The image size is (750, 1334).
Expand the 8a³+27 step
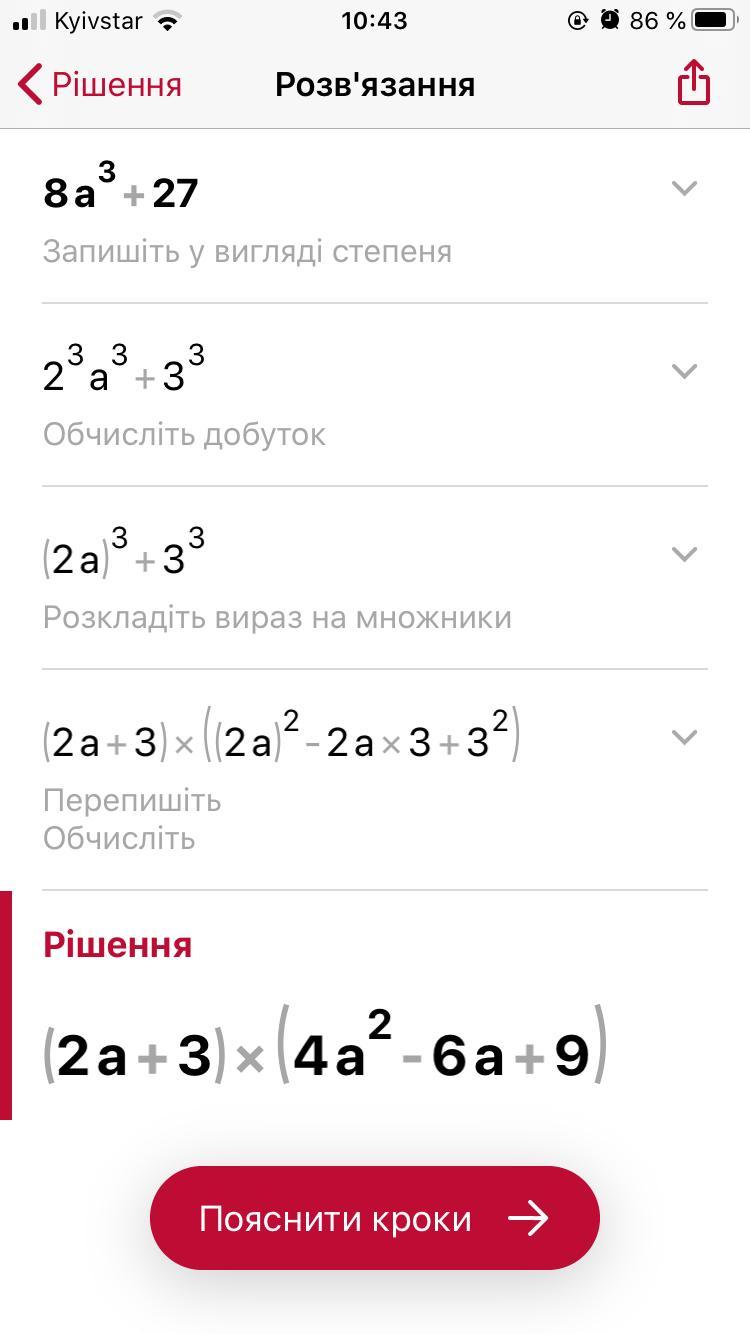tap(684, 188)
